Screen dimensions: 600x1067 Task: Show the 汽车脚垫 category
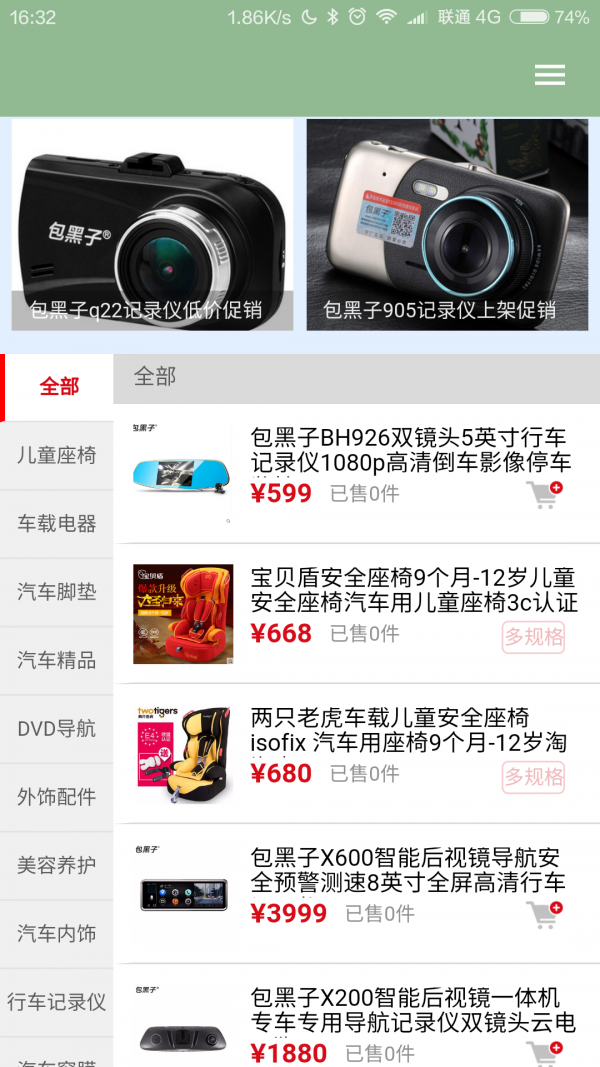[57, 592]
